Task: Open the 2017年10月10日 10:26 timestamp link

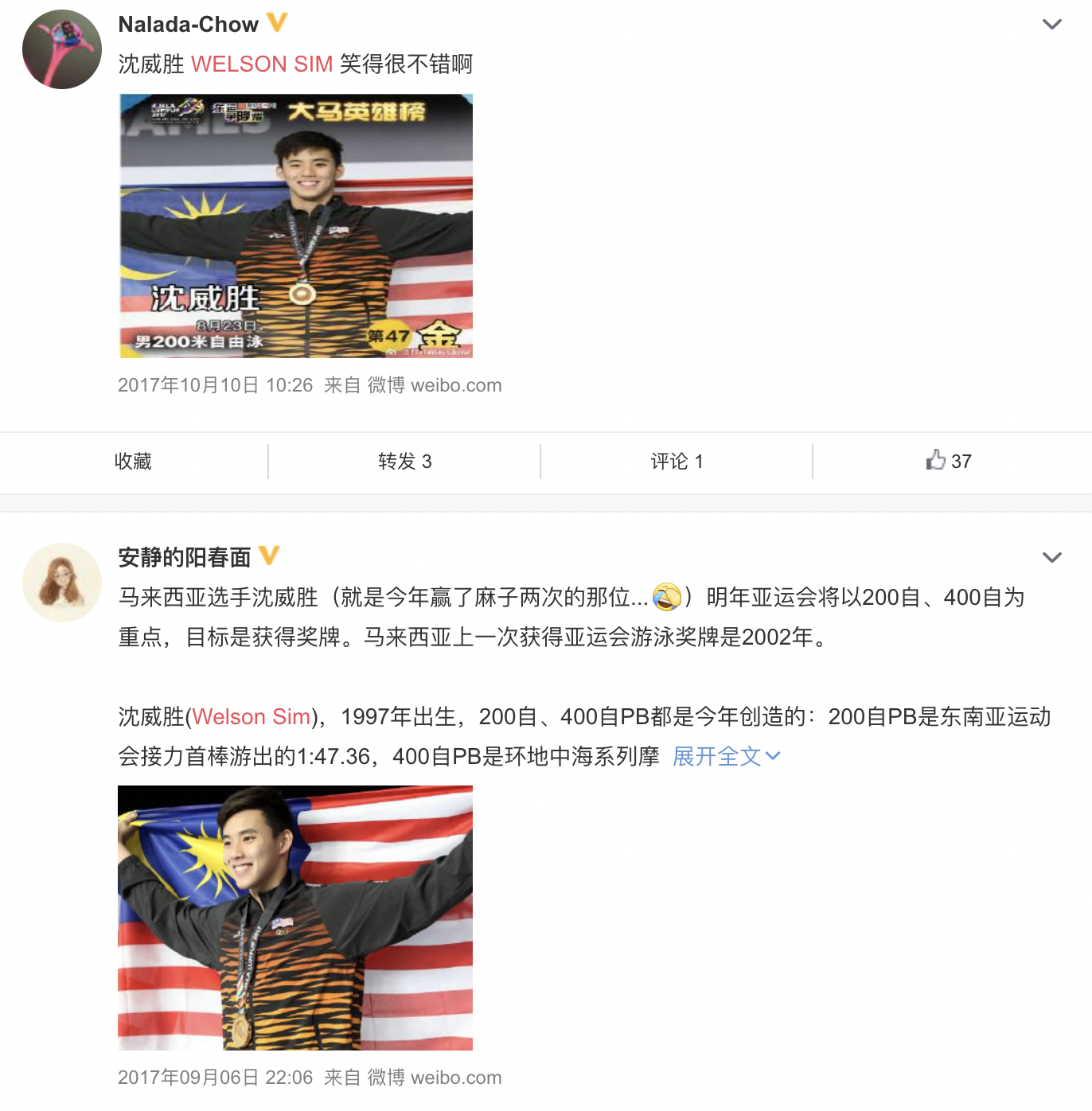Action: (x=215, y=385)
